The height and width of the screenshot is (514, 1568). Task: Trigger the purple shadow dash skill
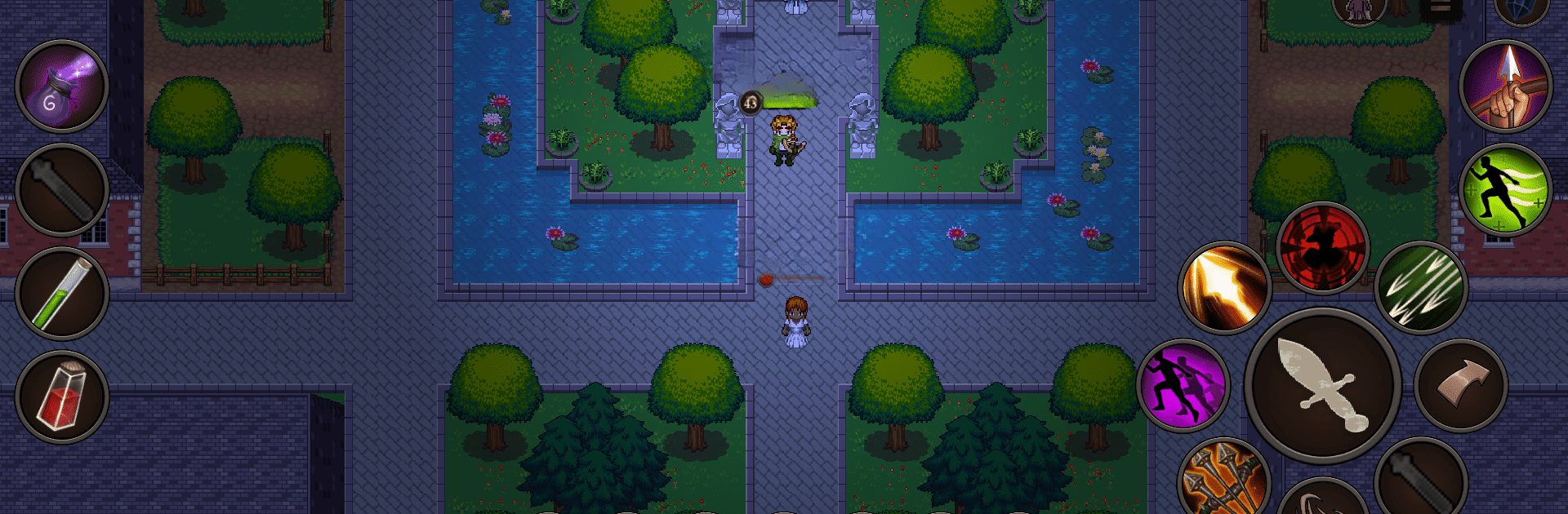[1183, 386]
